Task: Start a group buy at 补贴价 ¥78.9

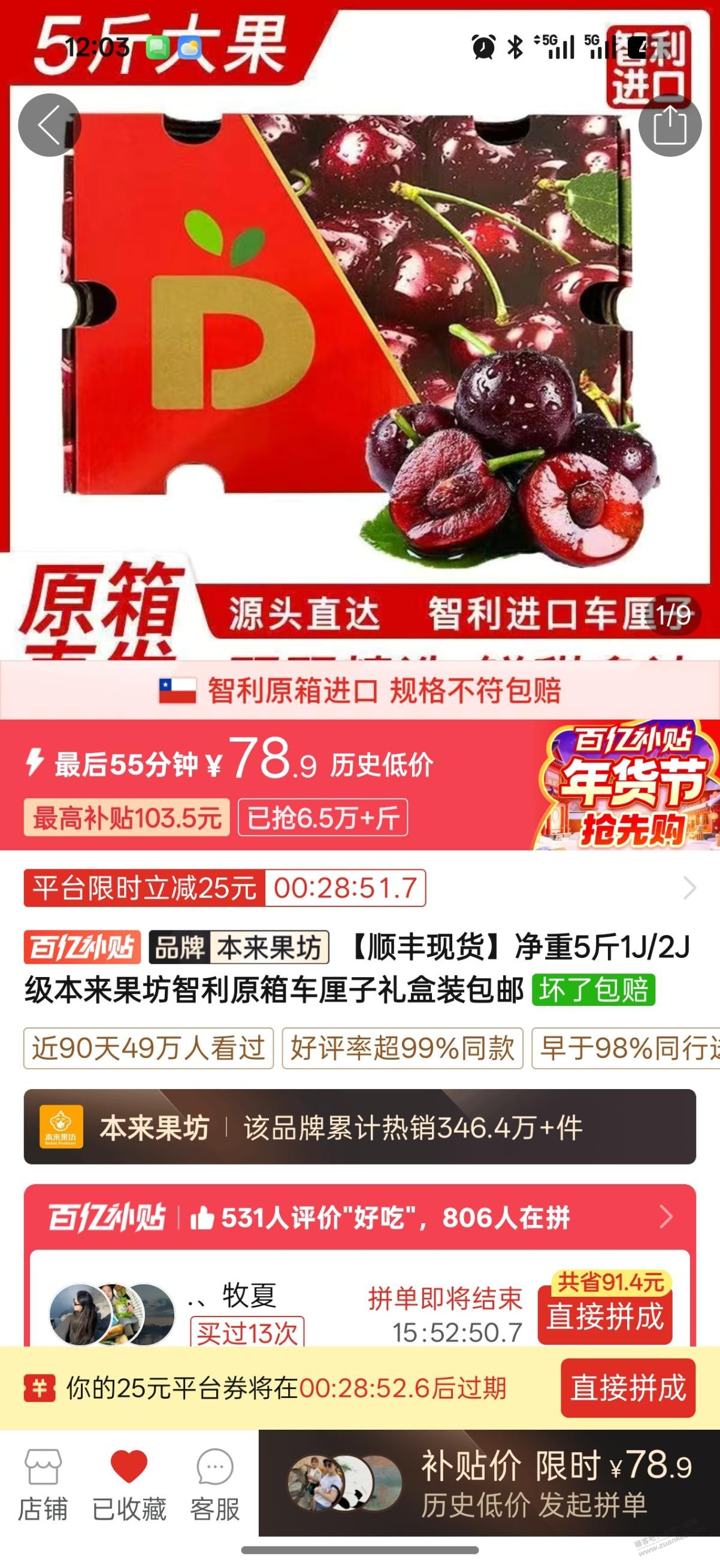Action: pos(554,1484)
